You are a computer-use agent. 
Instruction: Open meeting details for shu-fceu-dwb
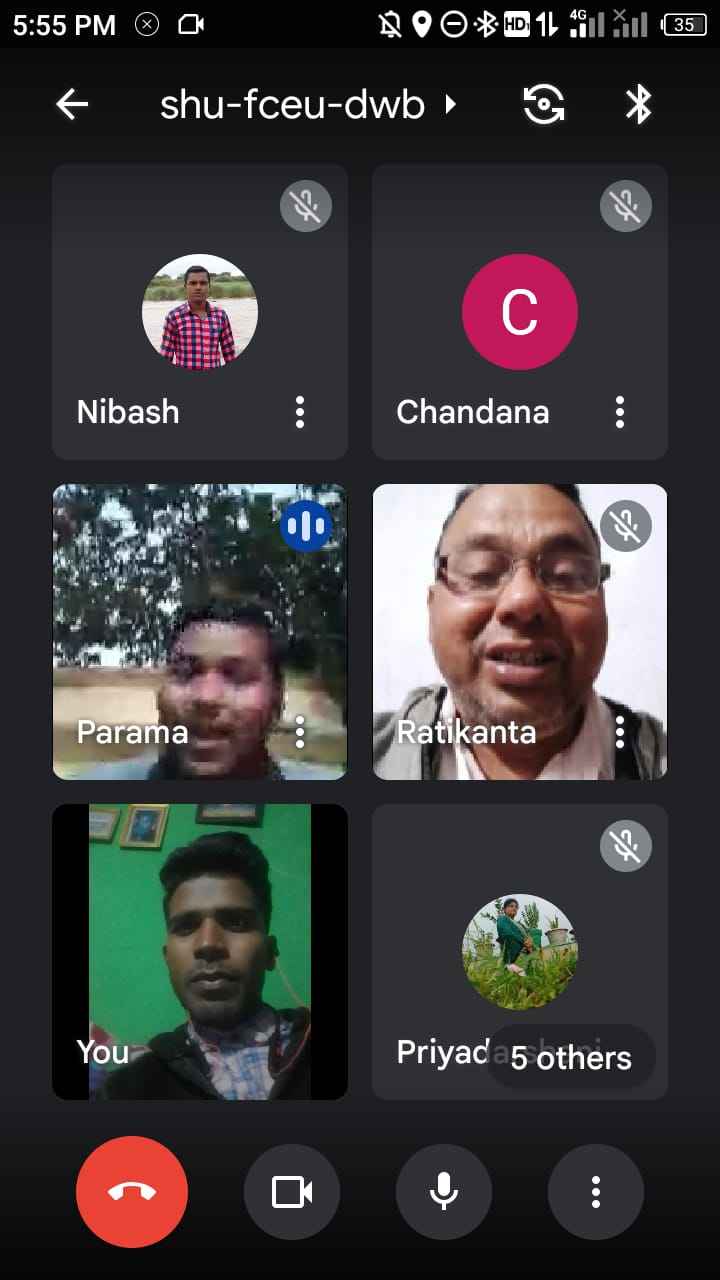(x=308, y=104)
